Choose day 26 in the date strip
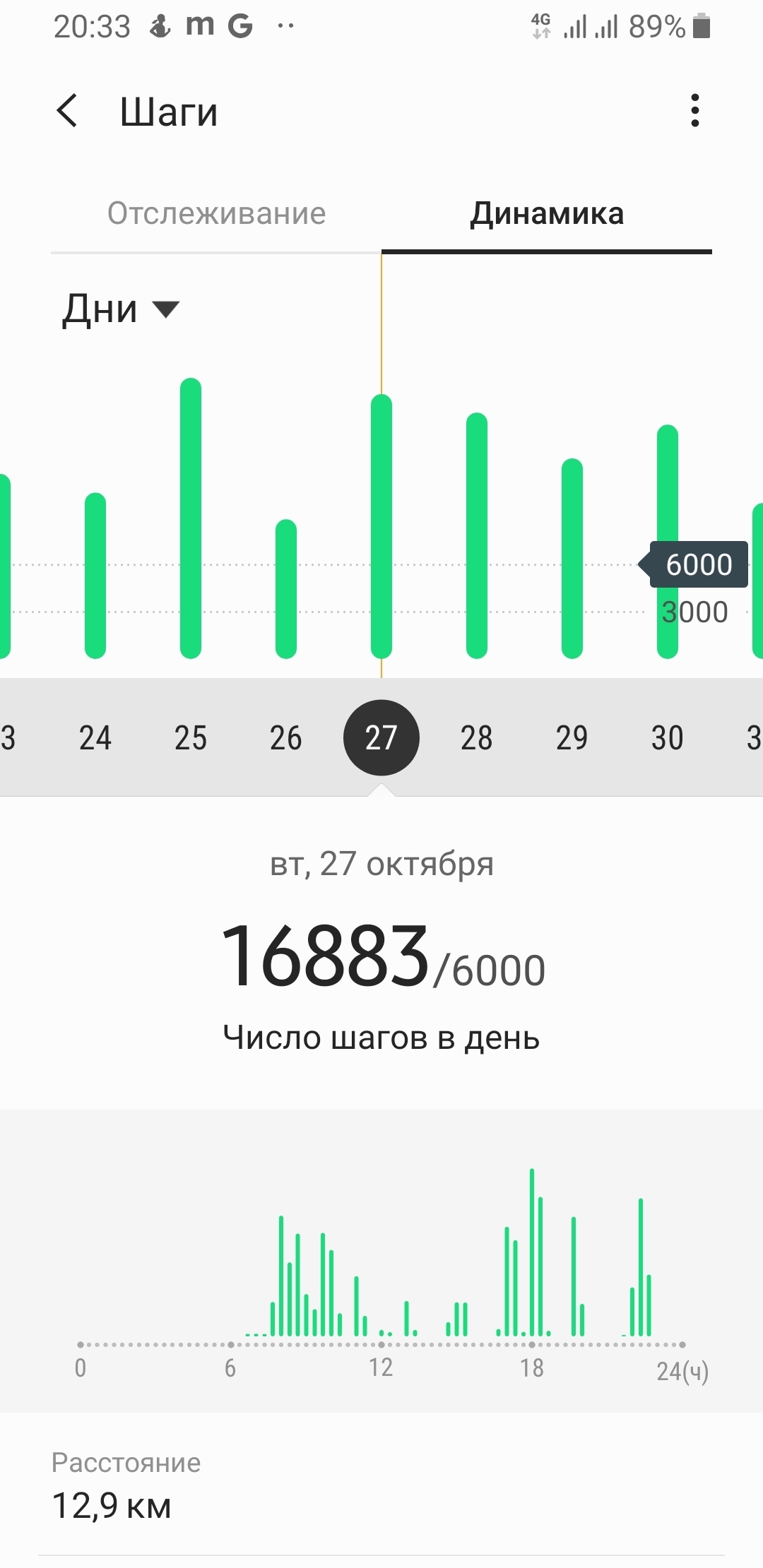Screen dimensions: 763x1568 286,738
